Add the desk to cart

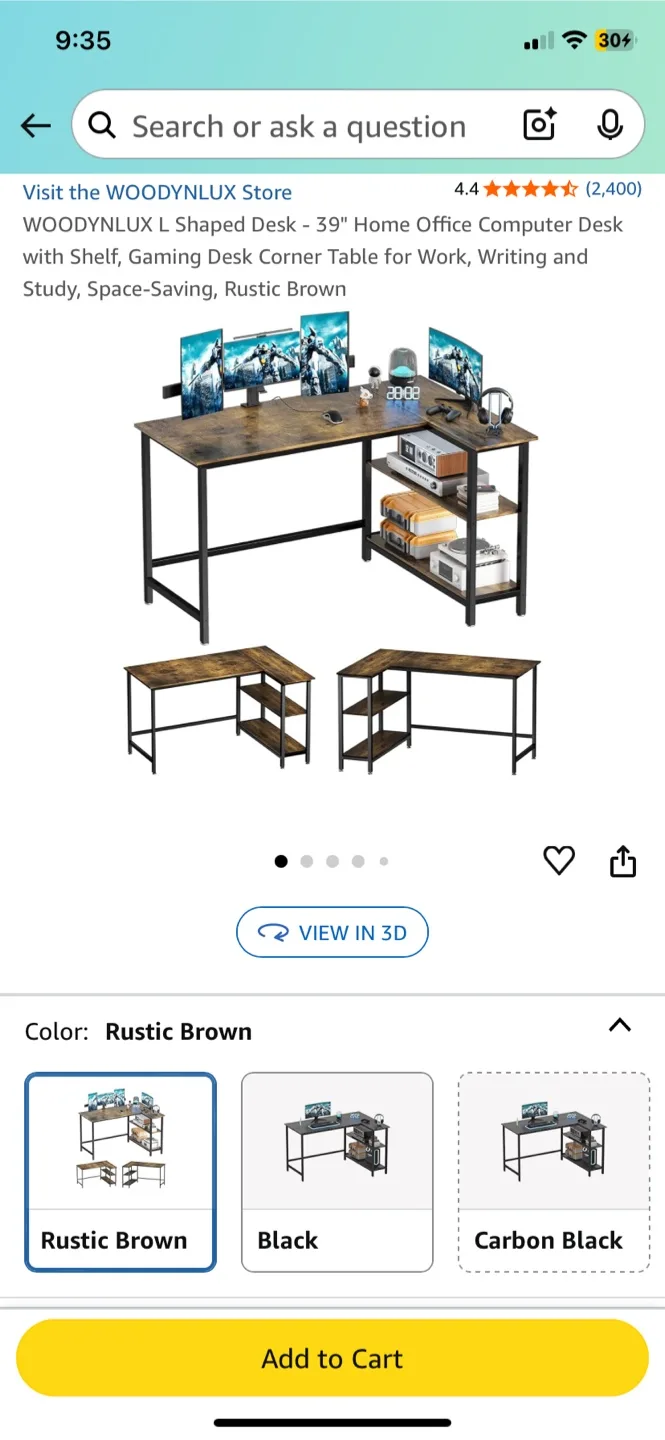pos(332,1358)
